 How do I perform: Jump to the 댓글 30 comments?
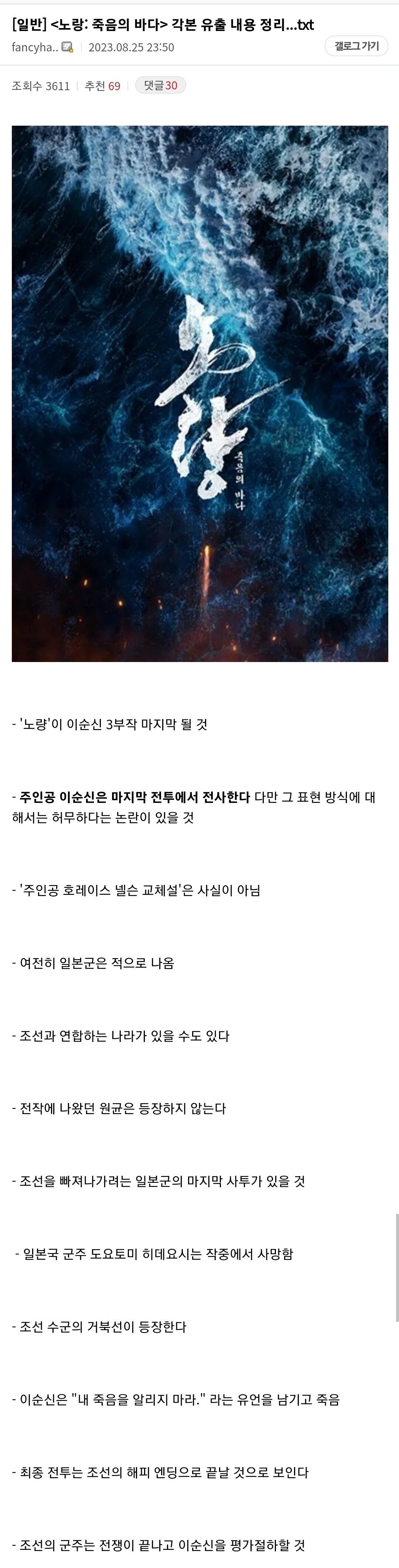point(161,86)
